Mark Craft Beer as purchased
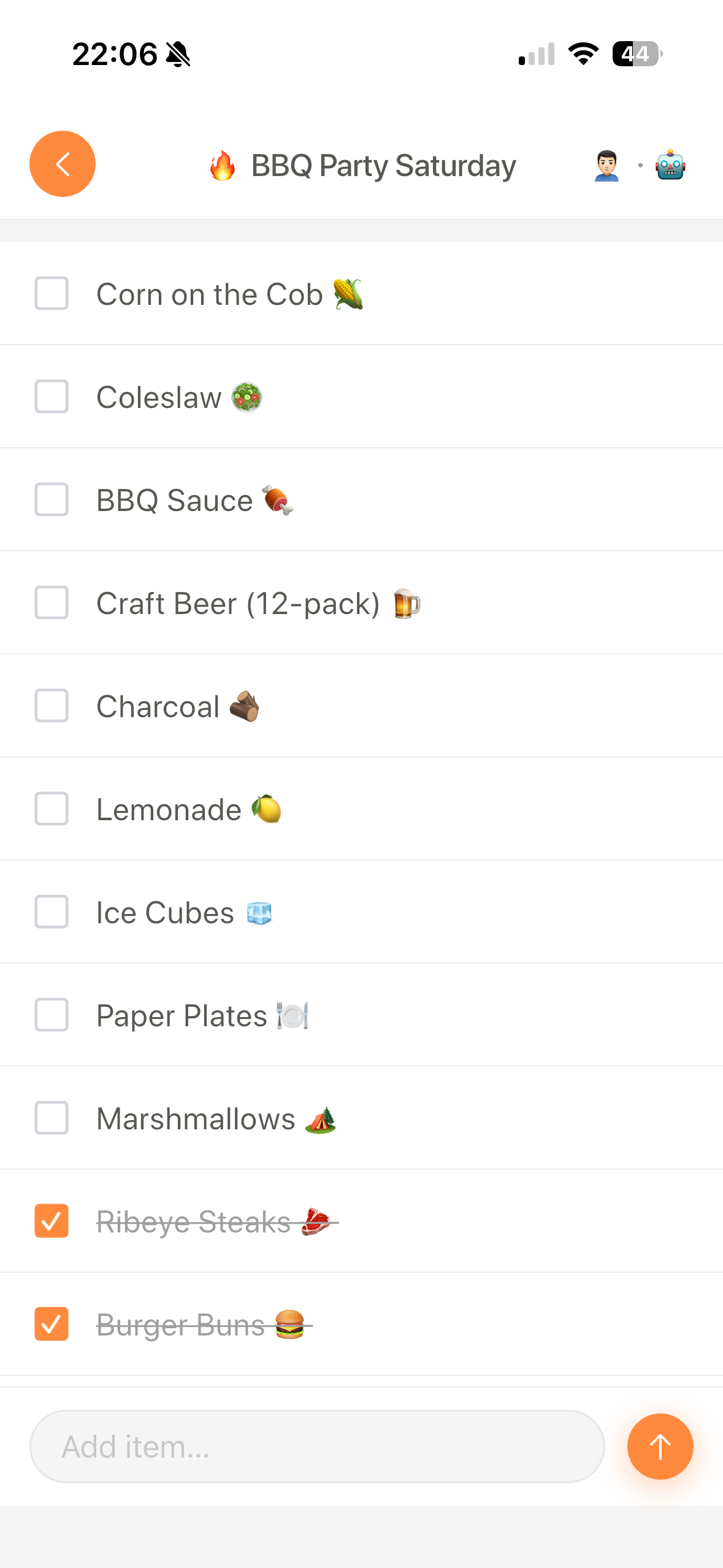The width and height of the screenshot is (723, 1568). [x=52, y=602]
